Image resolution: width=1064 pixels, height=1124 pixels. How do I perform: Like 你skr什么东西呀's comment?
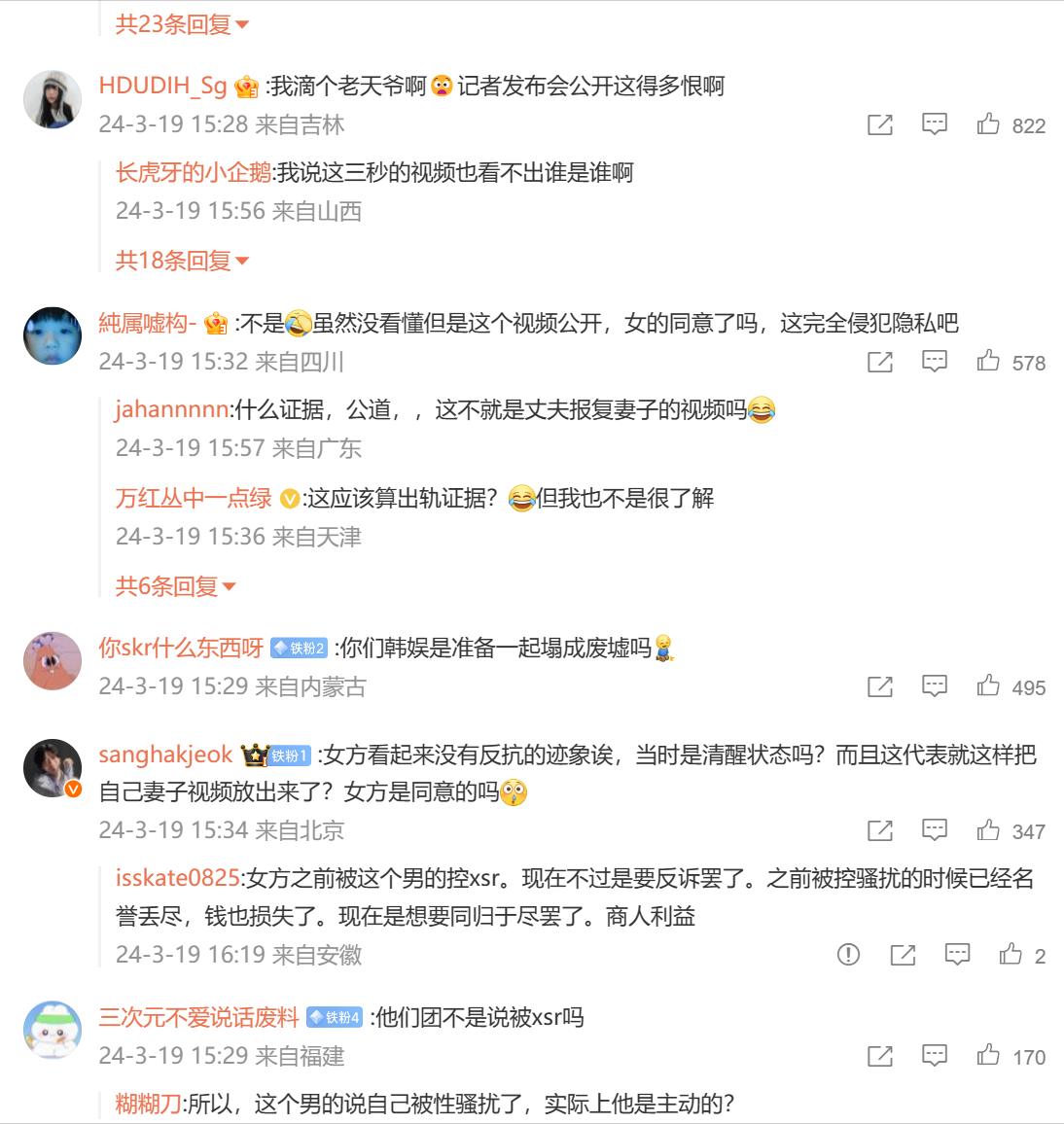988,686
